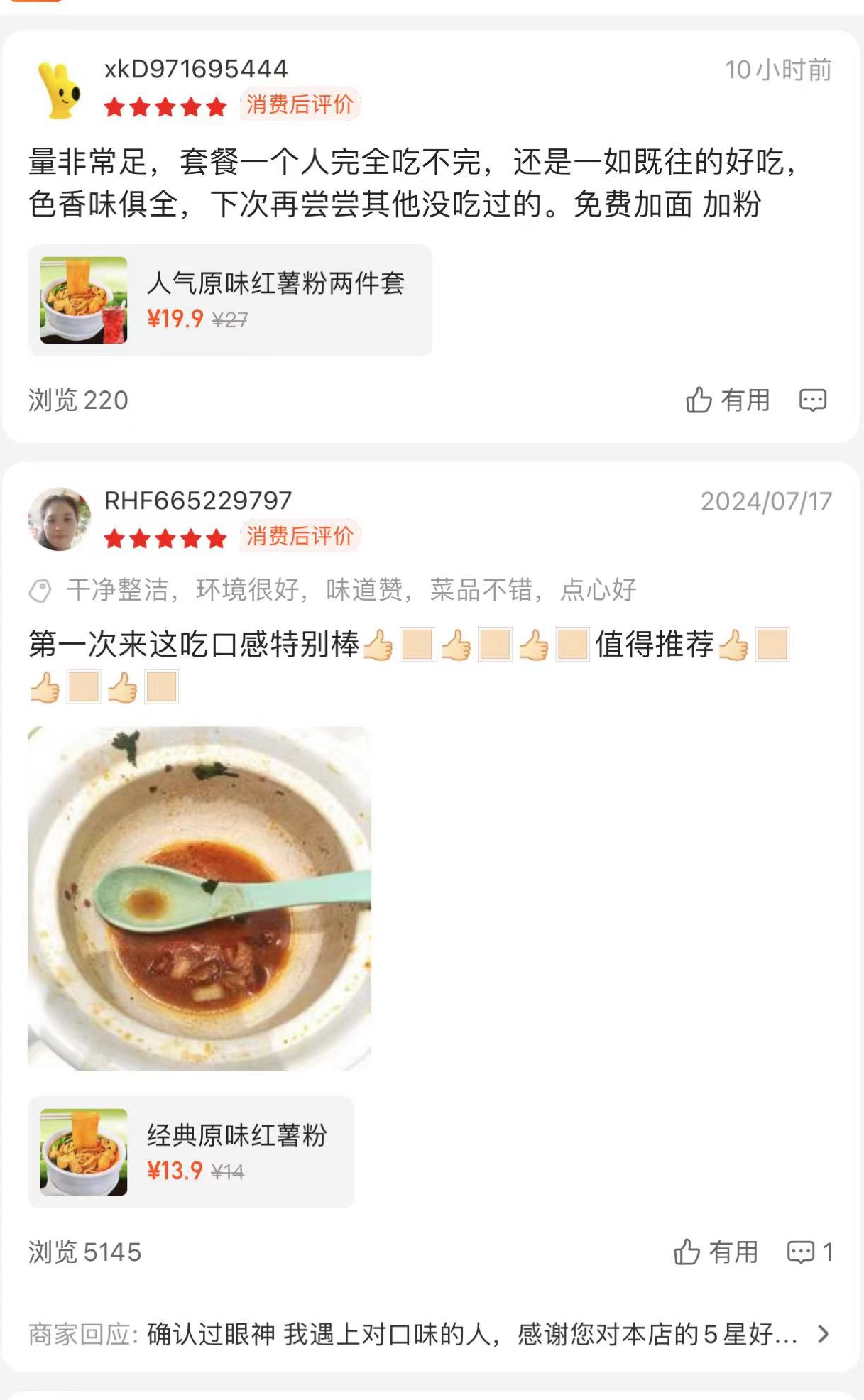864x1400 pixels.
Task: Open the 经典原味红薯粉 product card
Action: [191, 1152]
